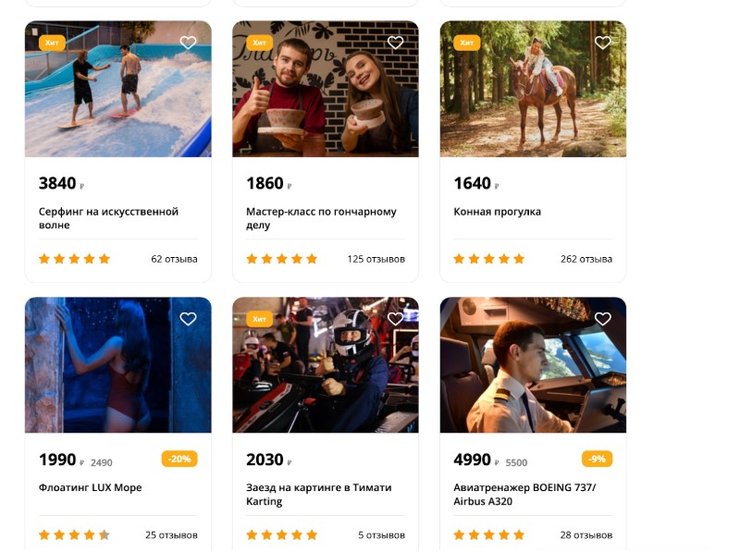740x552 pixels.
Task: Heart the Авиатренажер BOEING 737 offer
Action: (602, 319)
